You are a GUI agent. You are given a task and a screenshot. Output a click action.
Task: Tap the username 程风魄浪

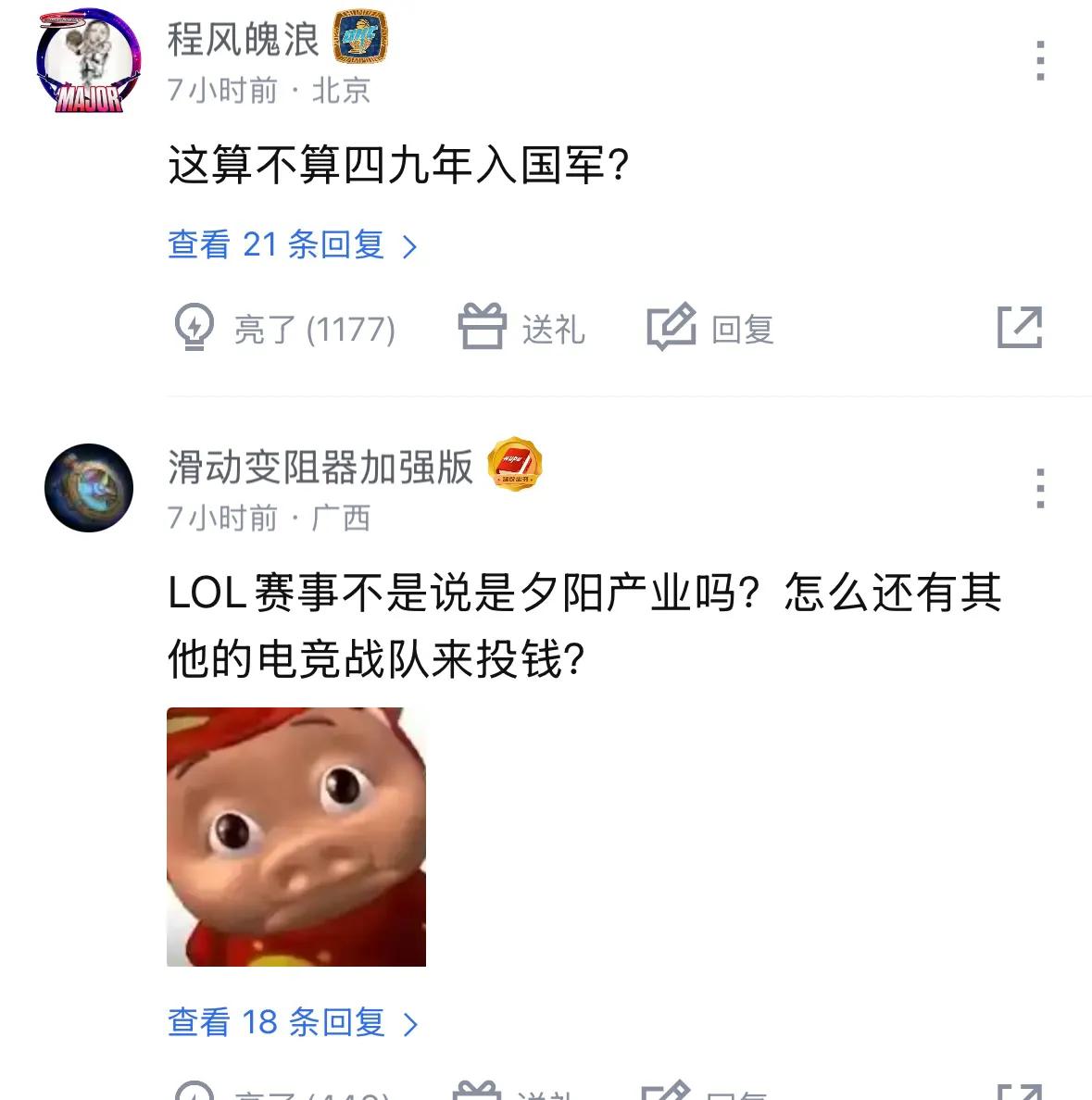243,39
